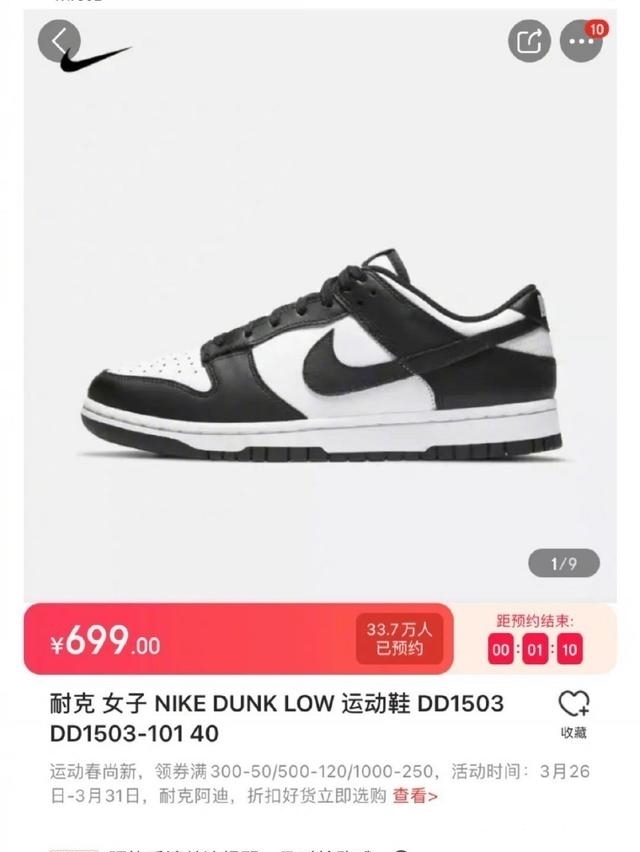Viewport: 640px width, 852px height.
Task: Open the more options menu
Action: (580, 42)
